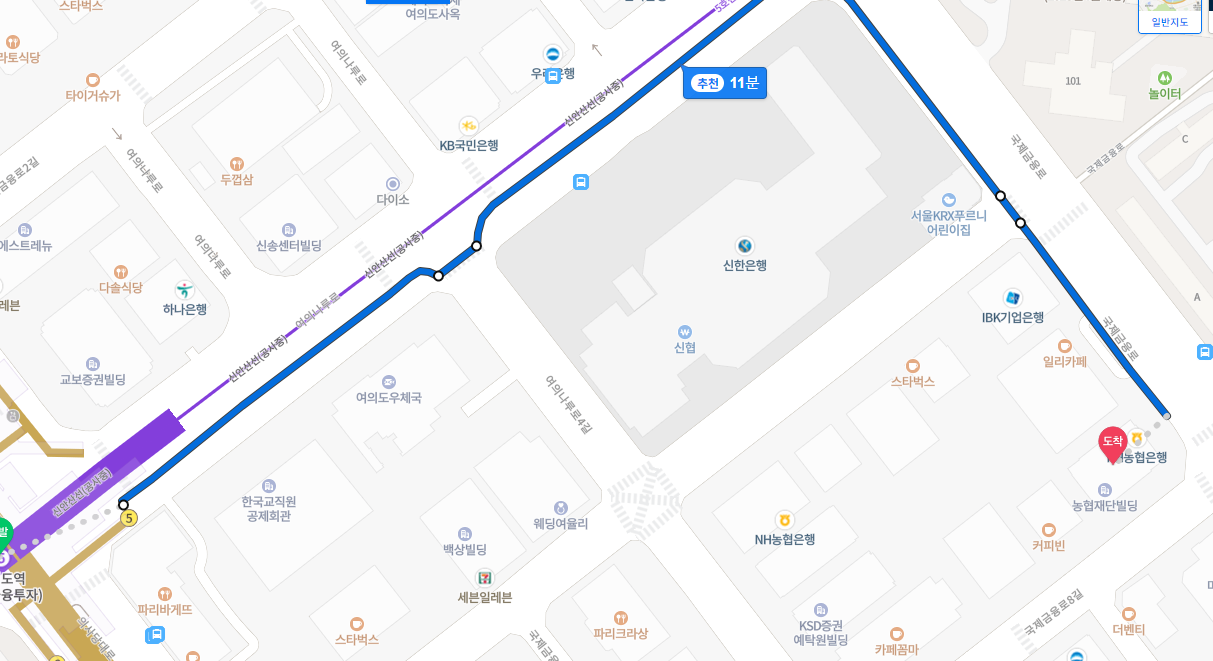1213x661 pixels.
Task: Select the 파리크라상 bakery marker
Action: (620, 617)
